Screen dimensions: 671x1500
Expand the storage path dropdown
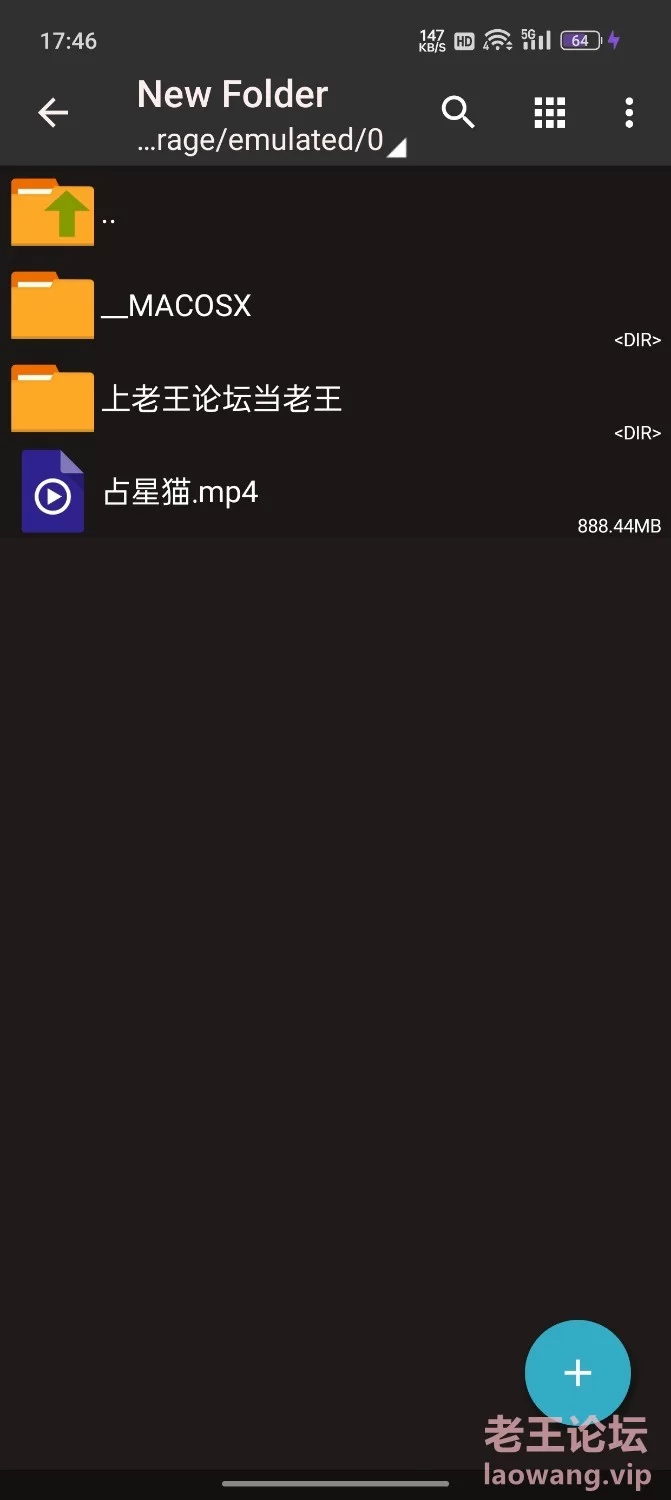point(270,141)
